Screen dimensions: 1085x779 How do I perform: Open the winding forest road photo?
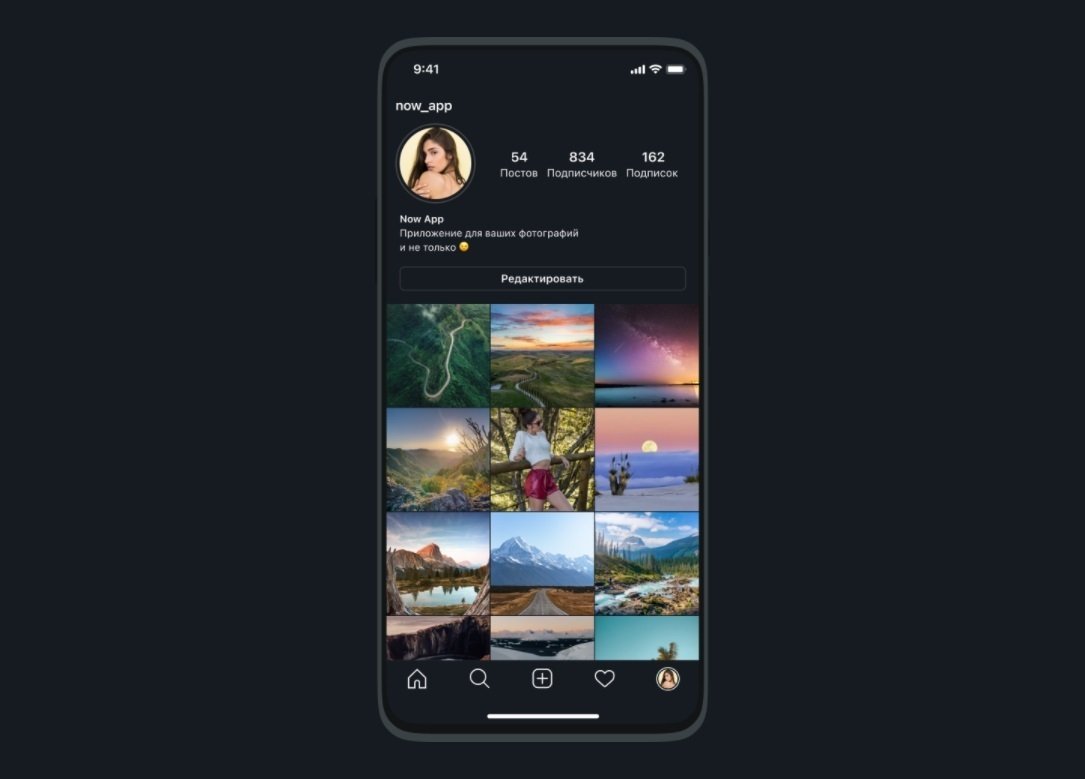click(x=438, y=355)
